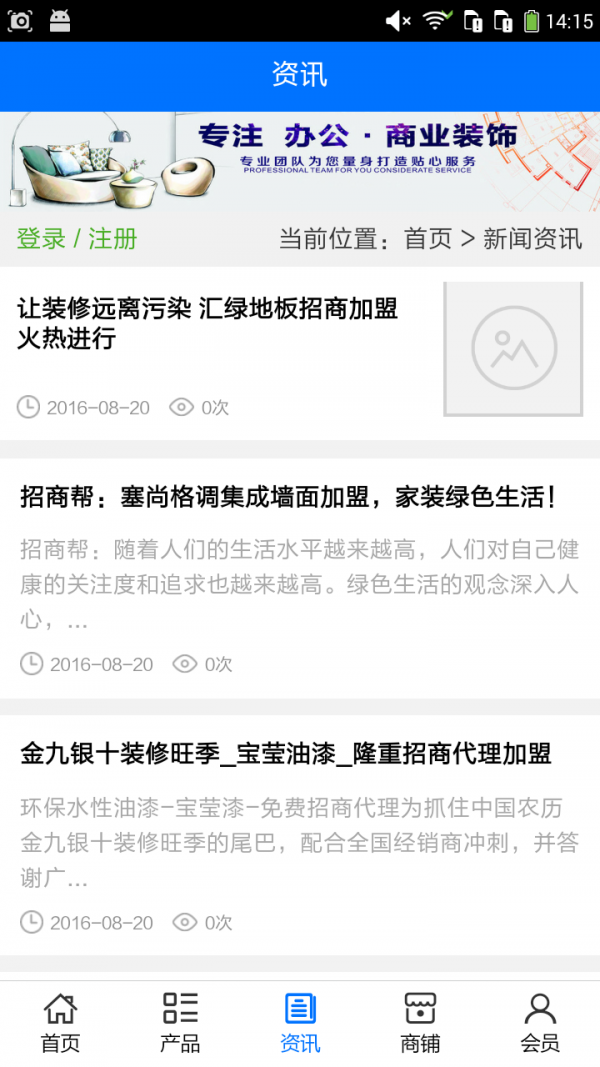This screenshot has width=600, height=1067.
Task: Open the article 让装修远离污染 汇绿地板招商加盟
Action: [x=208, y=323]
